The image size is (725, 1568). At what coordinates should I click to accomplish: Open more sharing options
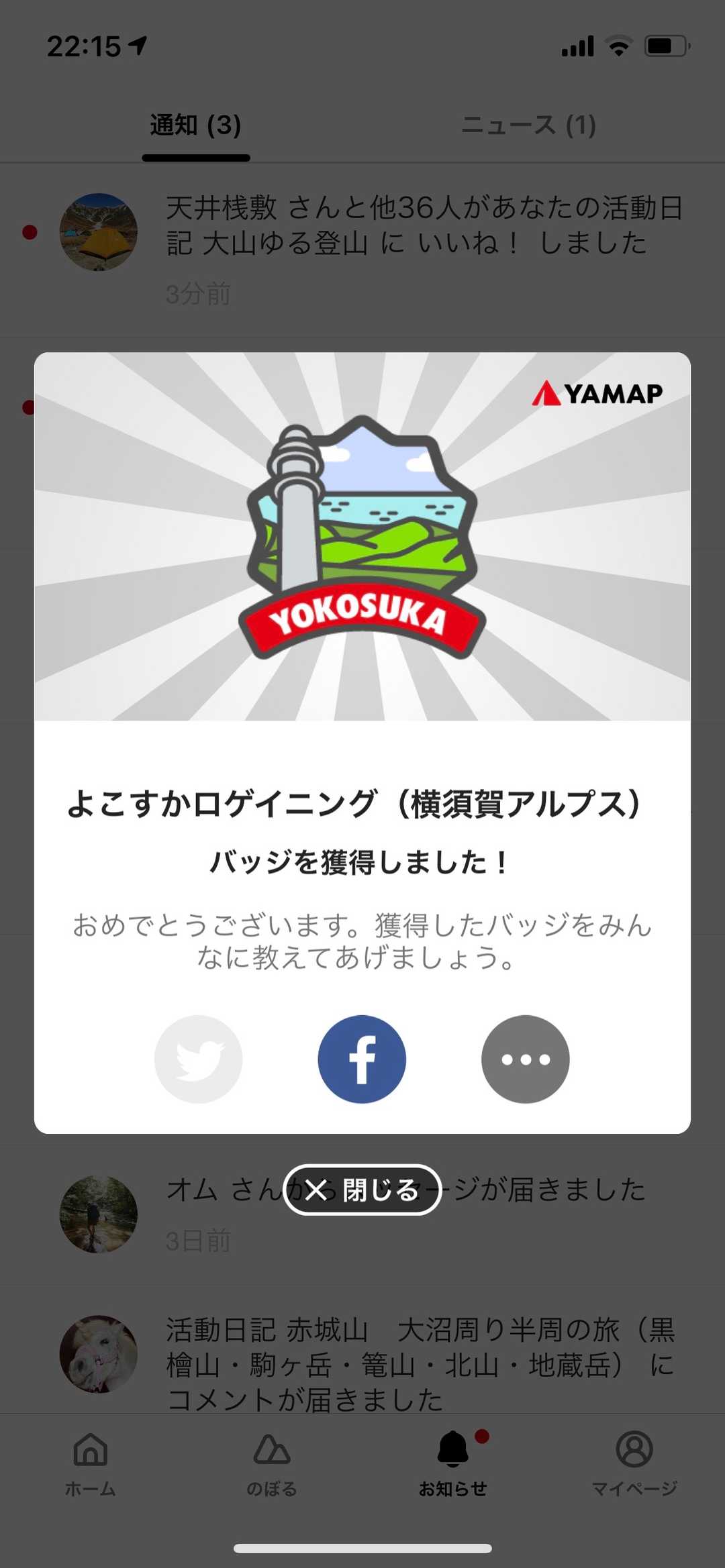[526, 1059]
